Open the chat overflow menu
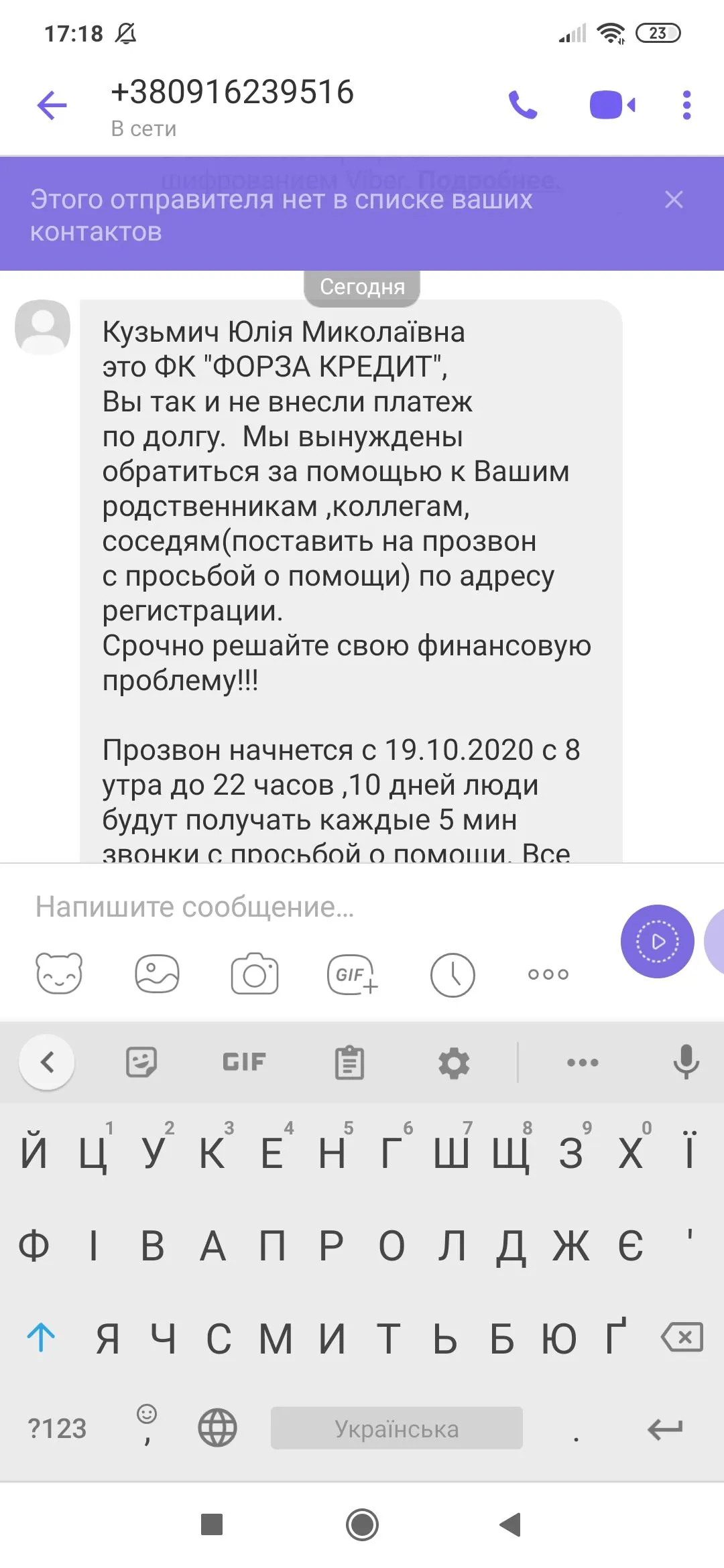Screen dimensions: 724x1568 [x=686, y=105]
